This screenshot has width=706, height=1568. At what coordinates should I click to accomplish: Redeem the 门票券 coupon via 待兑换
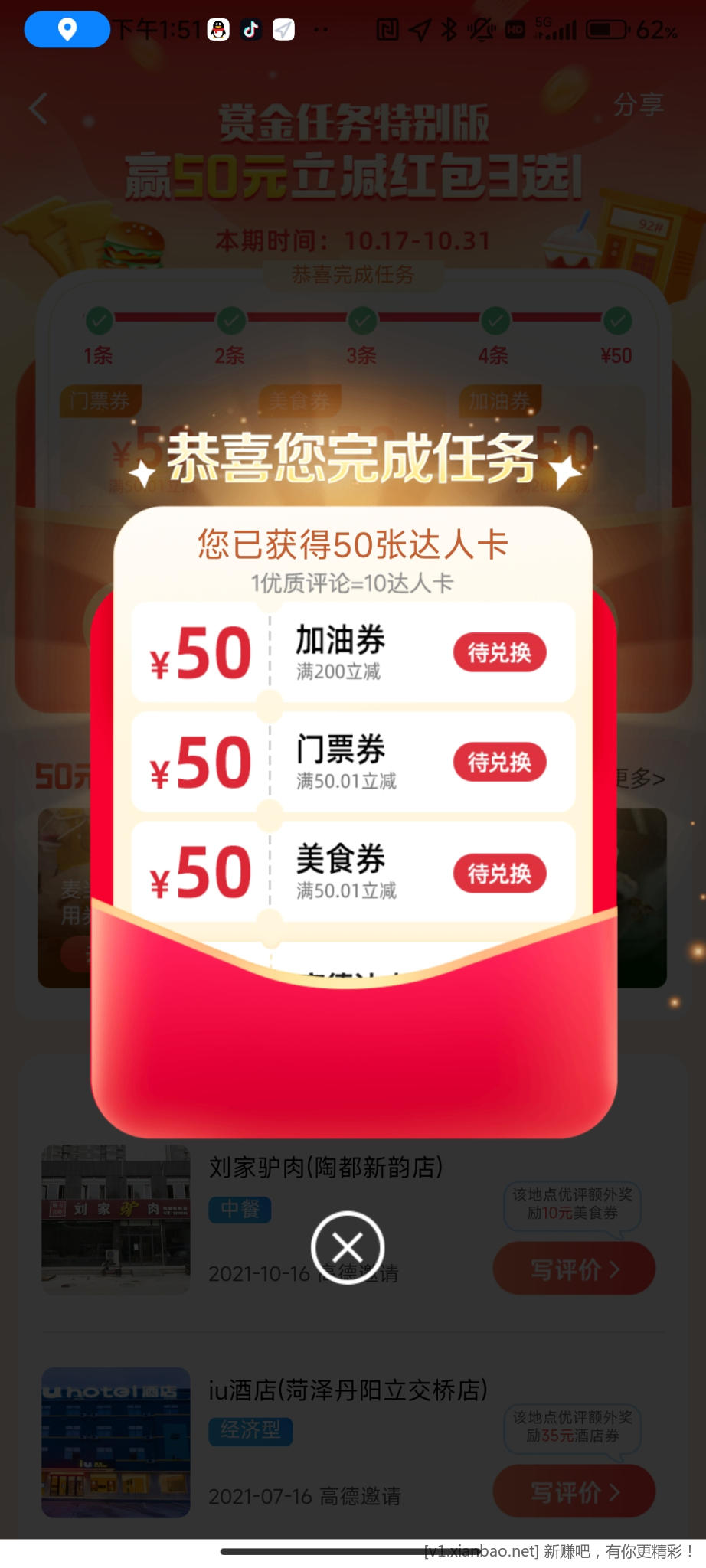pos(499,762)
